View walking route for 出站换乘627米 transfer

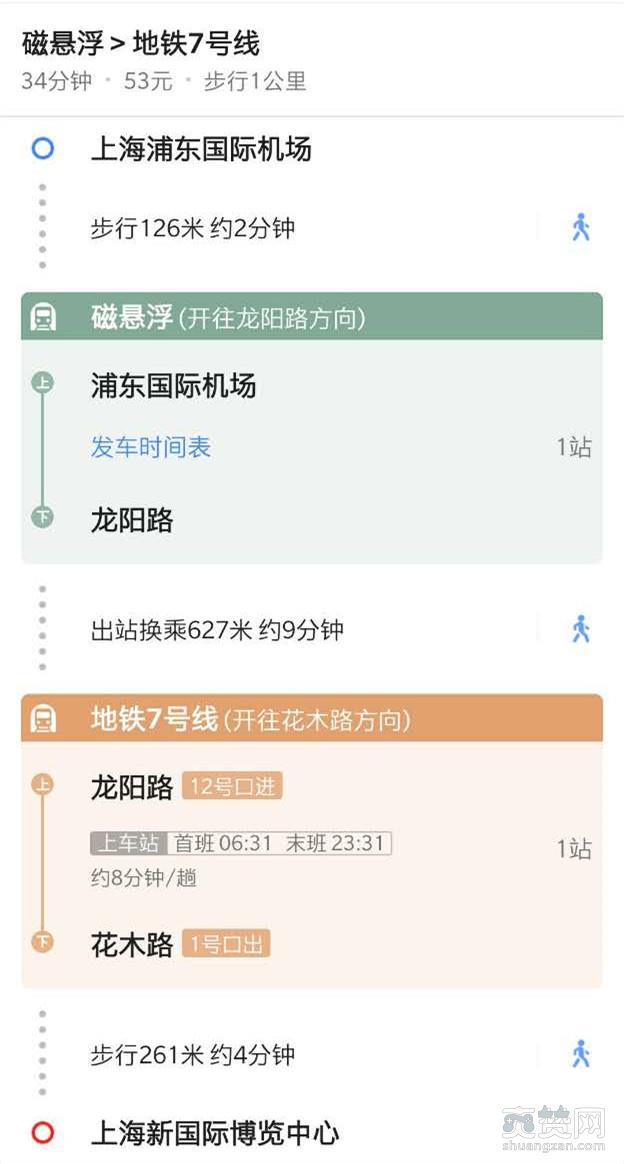(x=580, y=629)
